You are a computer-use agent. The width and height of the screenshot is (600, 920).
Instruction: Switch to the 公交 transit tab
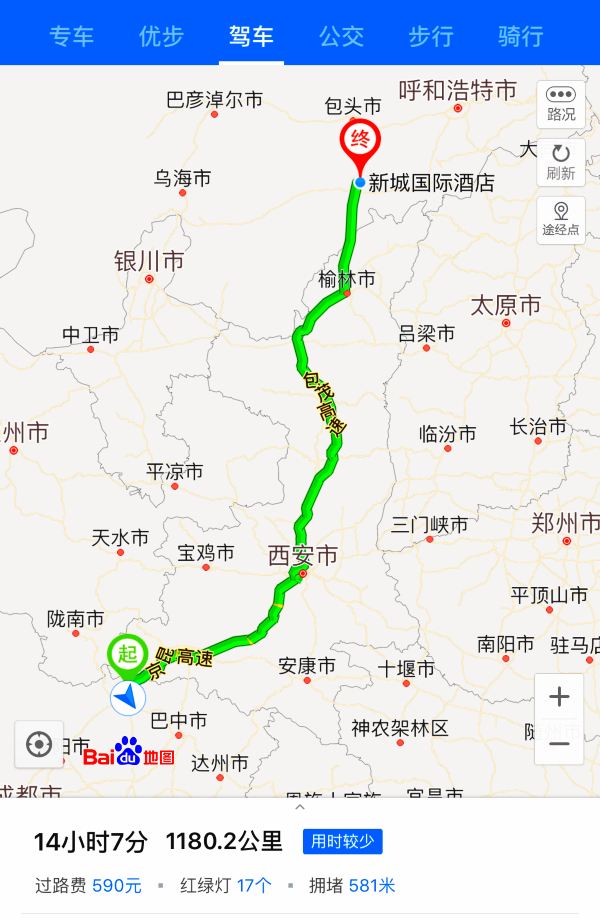pyautogui.click(x=341, y=37)
